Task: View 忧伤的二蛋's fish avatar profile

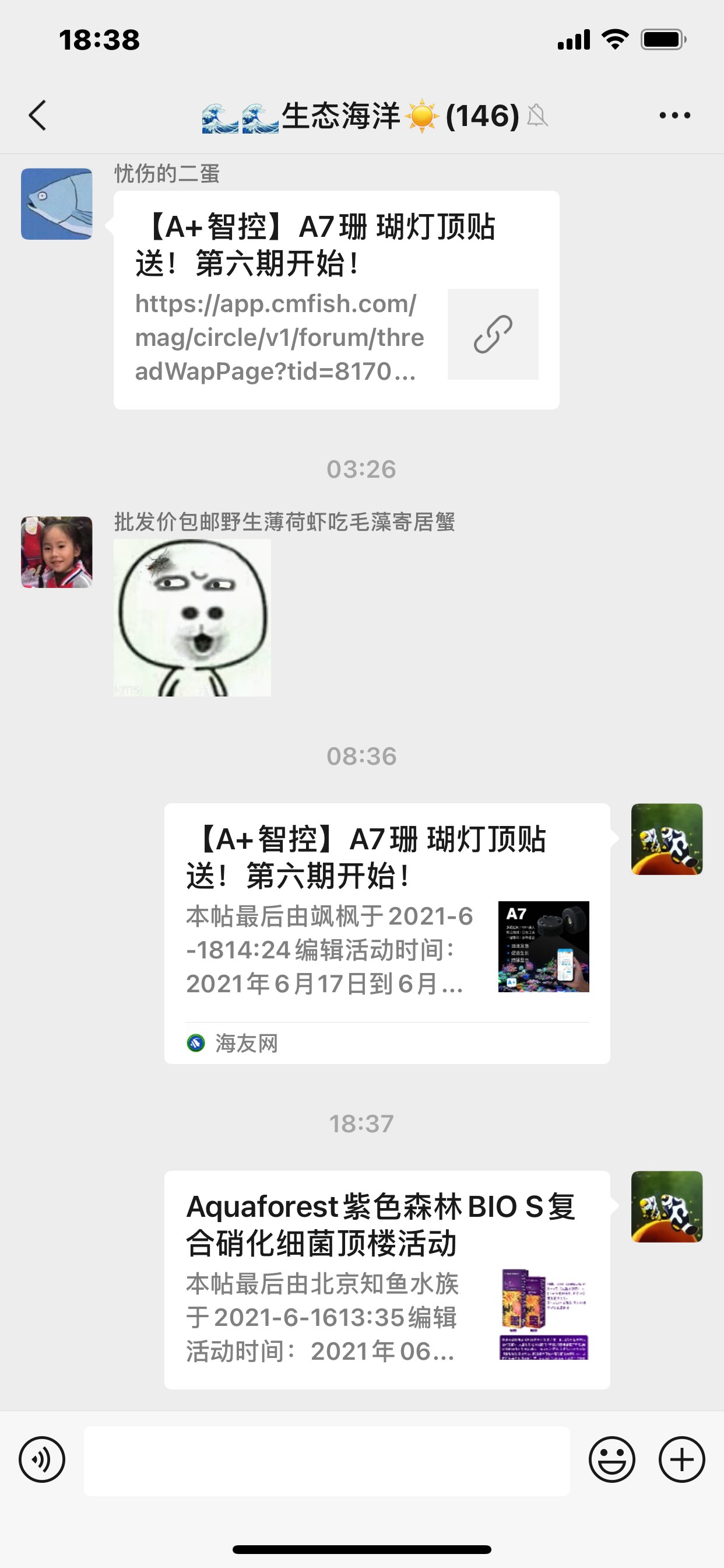Action: pyautogui.click(x=57, y=204)
